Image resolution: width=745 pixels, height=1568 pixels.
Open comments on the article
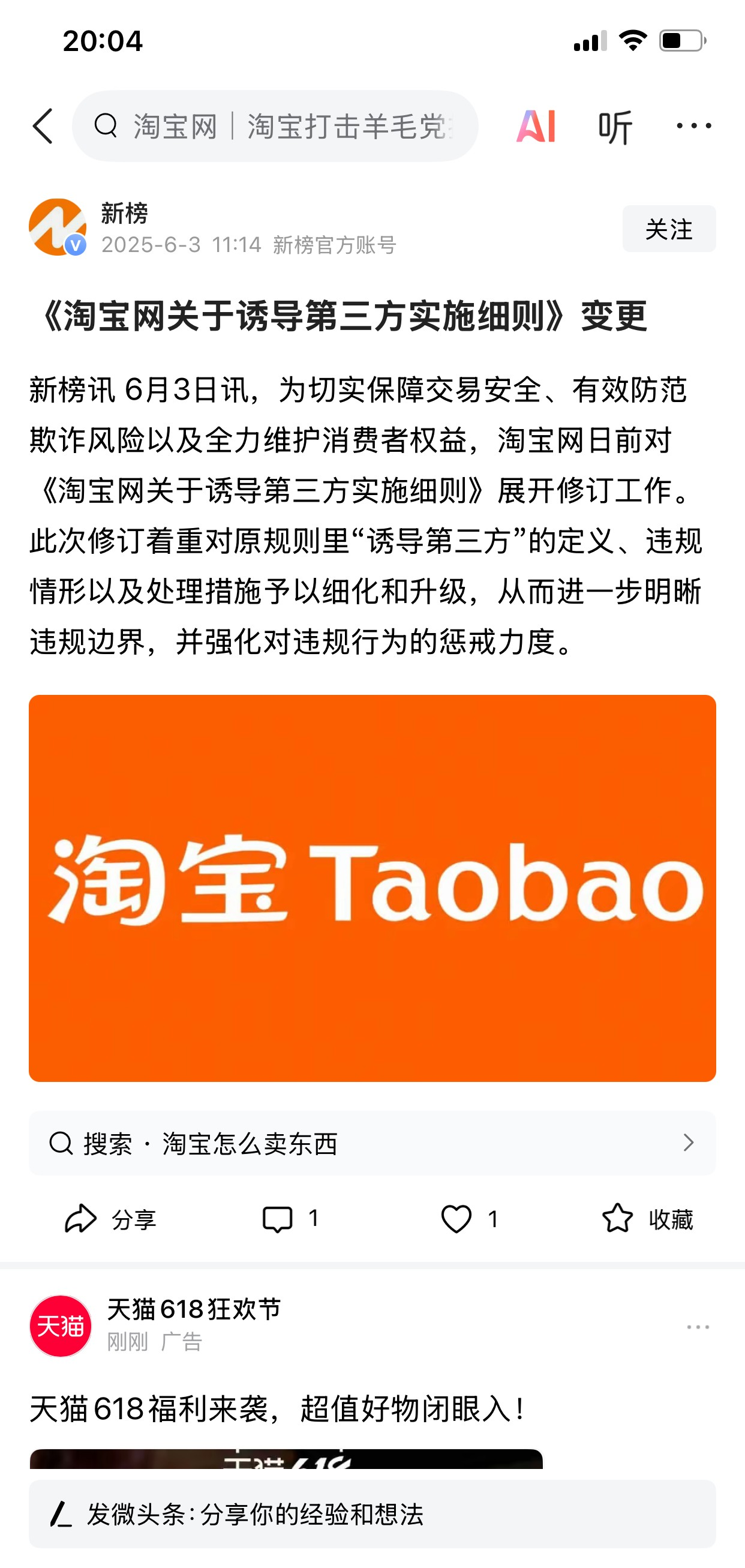pyautogui.click(x=290, y=1219)
